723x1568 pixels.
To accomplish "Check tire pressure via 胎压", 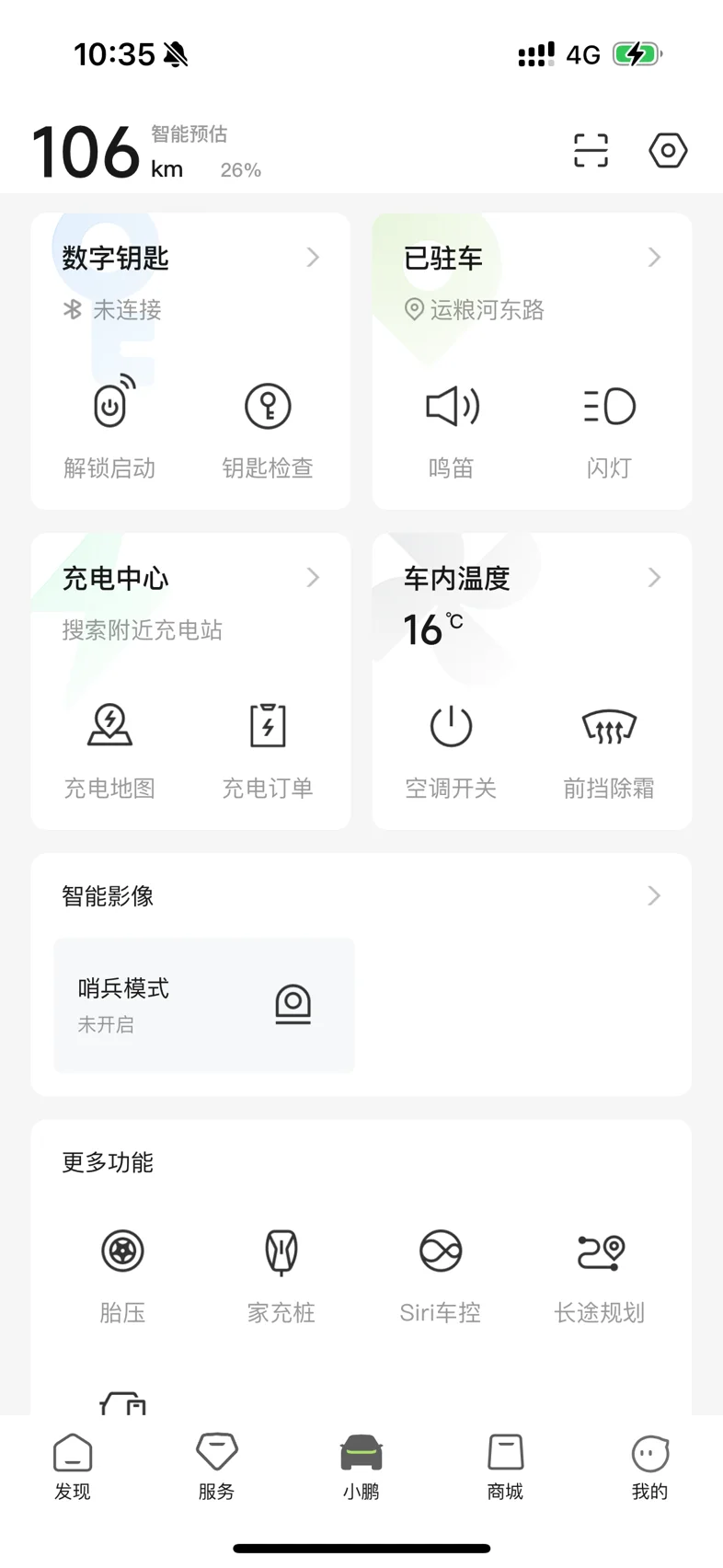I will (x=122, y=1274).
